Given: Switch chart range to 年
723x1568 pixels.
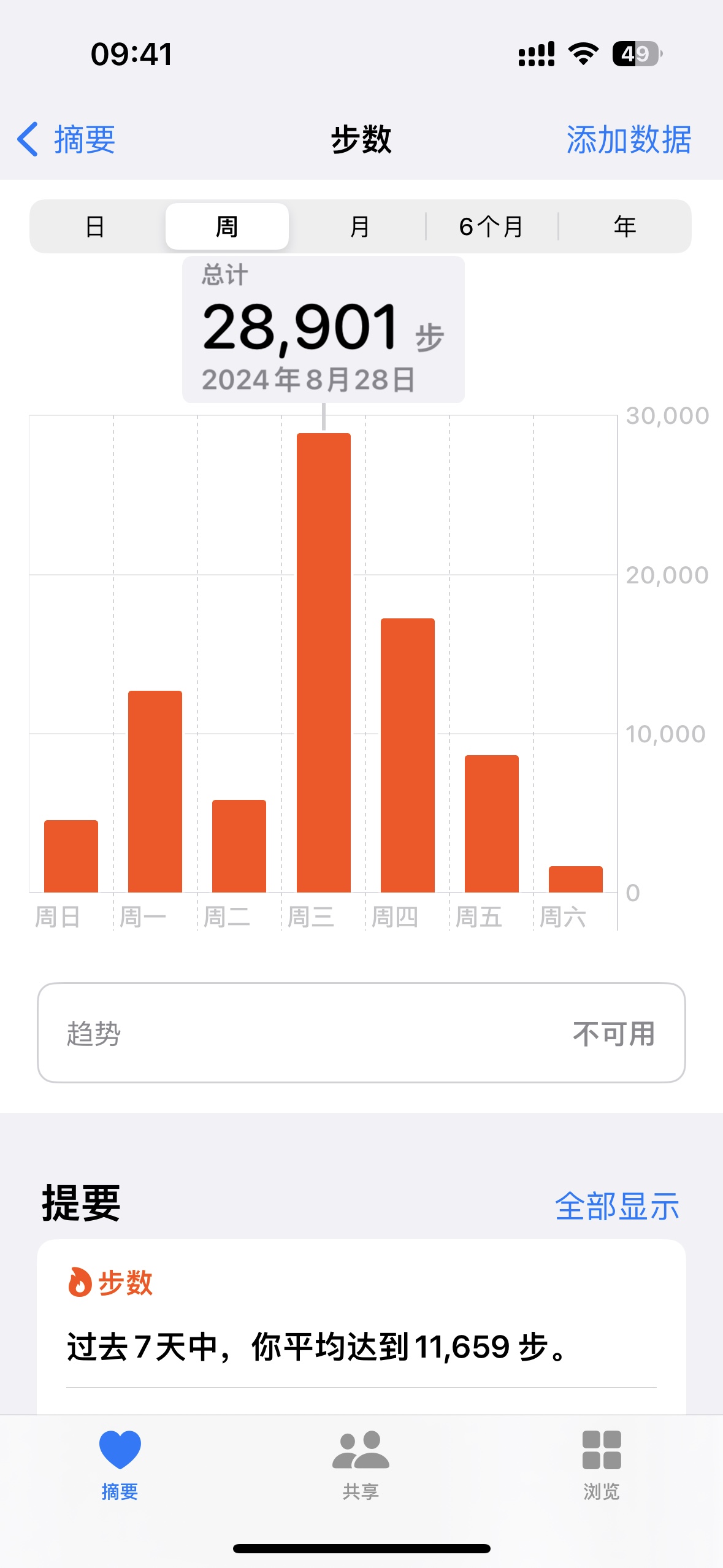Looking at the screenshot, I should pyautogui.click(x=625, y=226).
